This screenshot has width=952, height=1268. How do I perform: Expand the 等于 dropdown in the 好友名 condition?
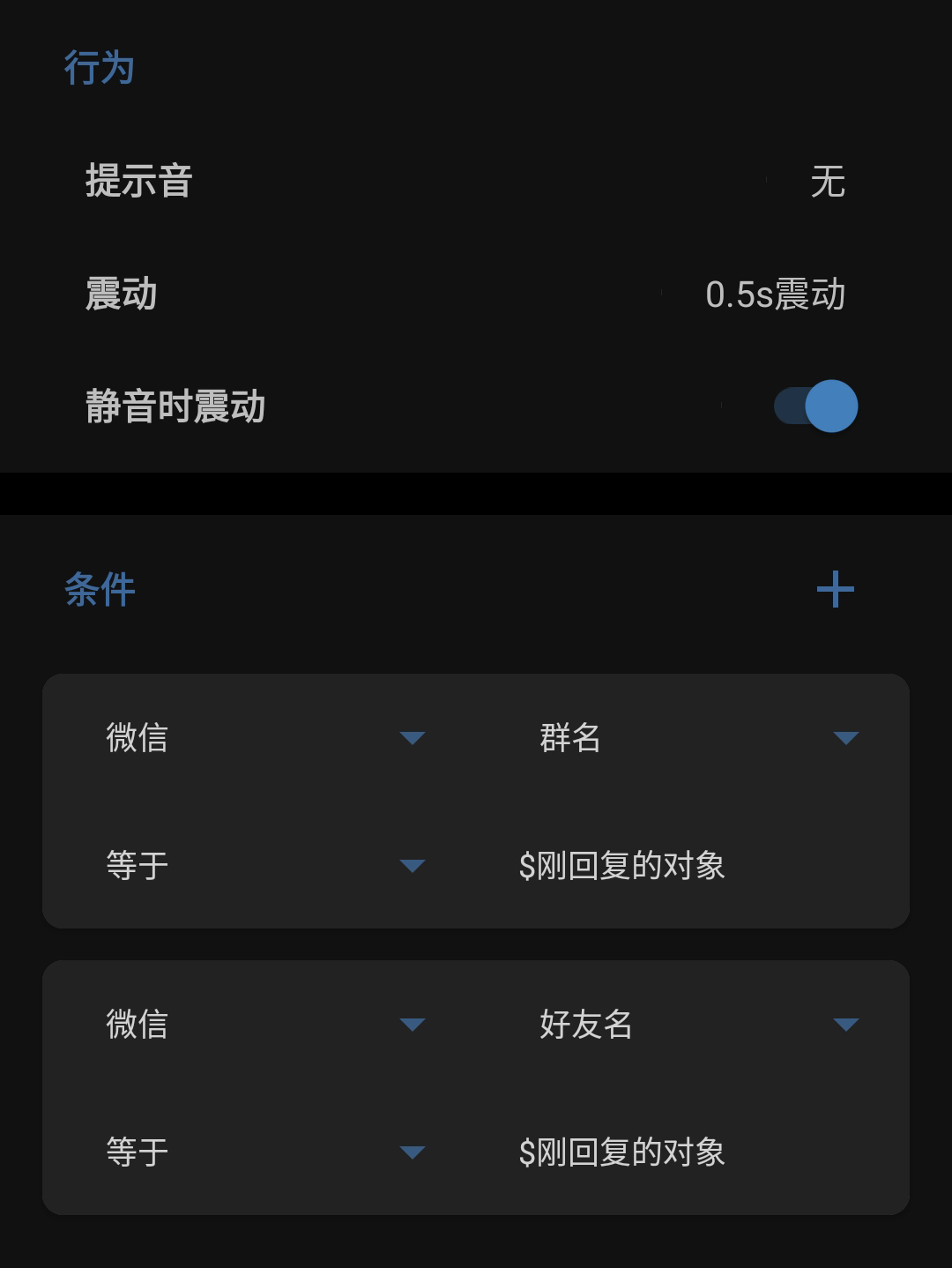264,1152
